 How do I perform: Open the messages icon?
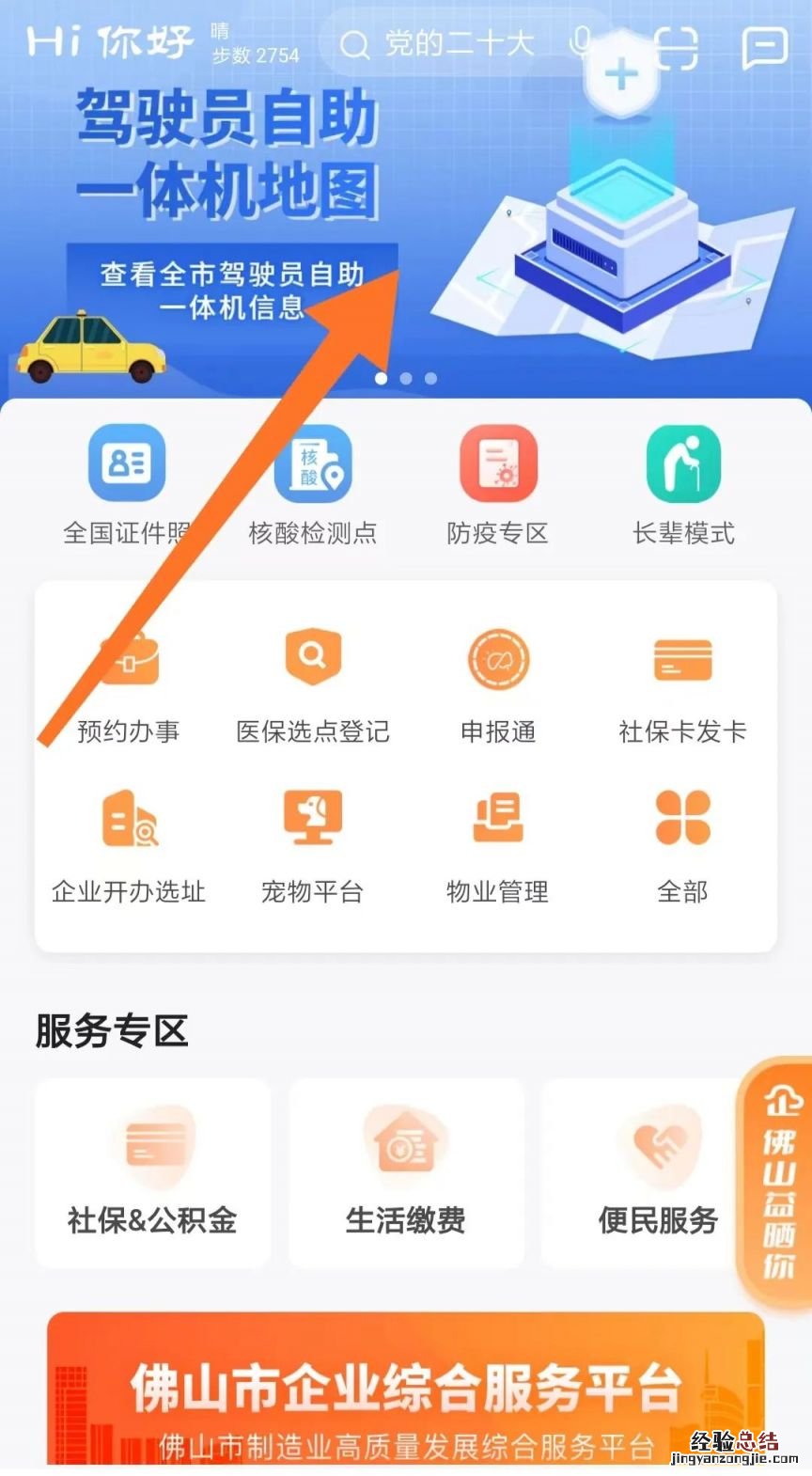(x=764, y=46)
